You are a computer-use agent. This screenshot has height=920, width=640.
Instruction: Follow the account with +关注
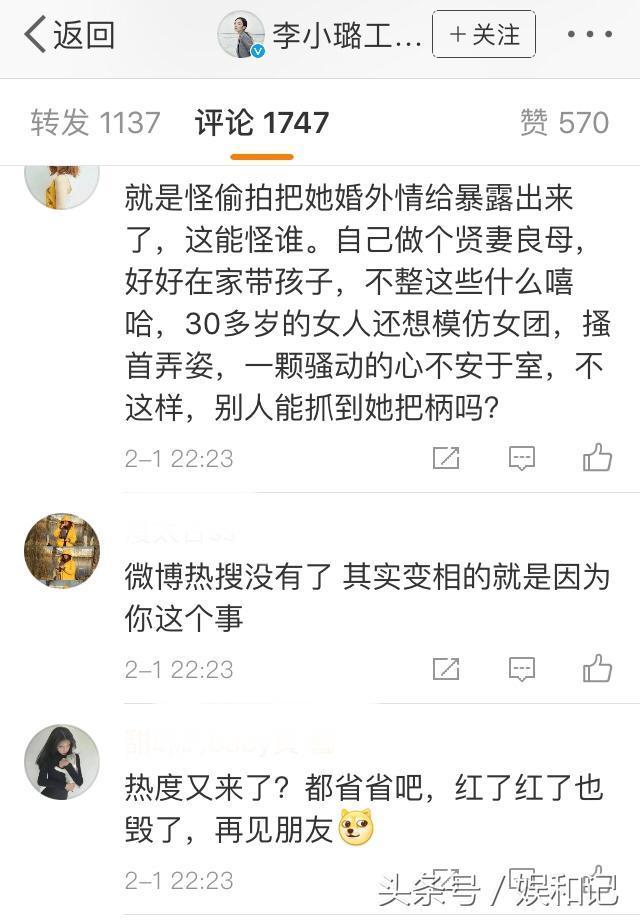point(484,35)
